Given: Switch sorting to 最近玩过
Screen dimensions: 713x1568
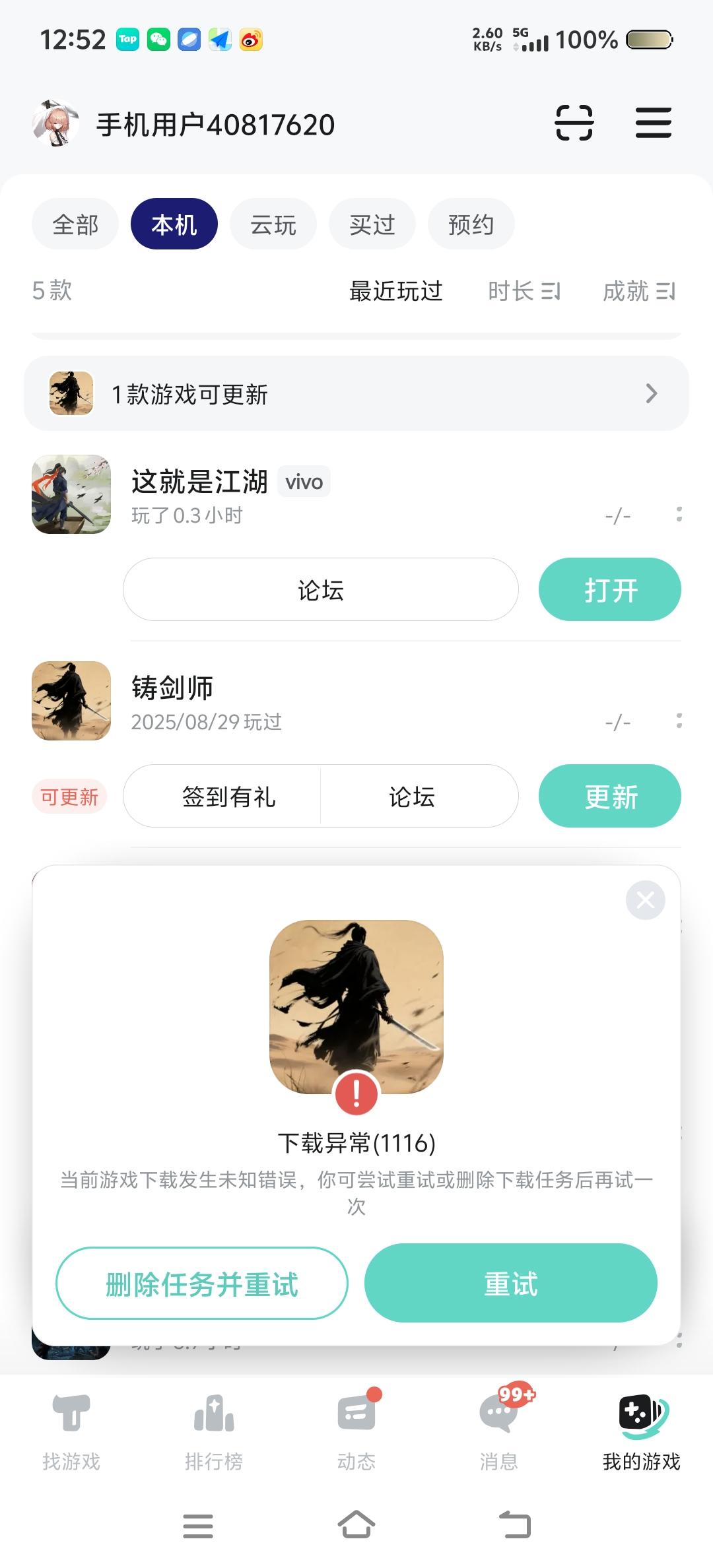Looking at the screenshot, I should (396, 291).
